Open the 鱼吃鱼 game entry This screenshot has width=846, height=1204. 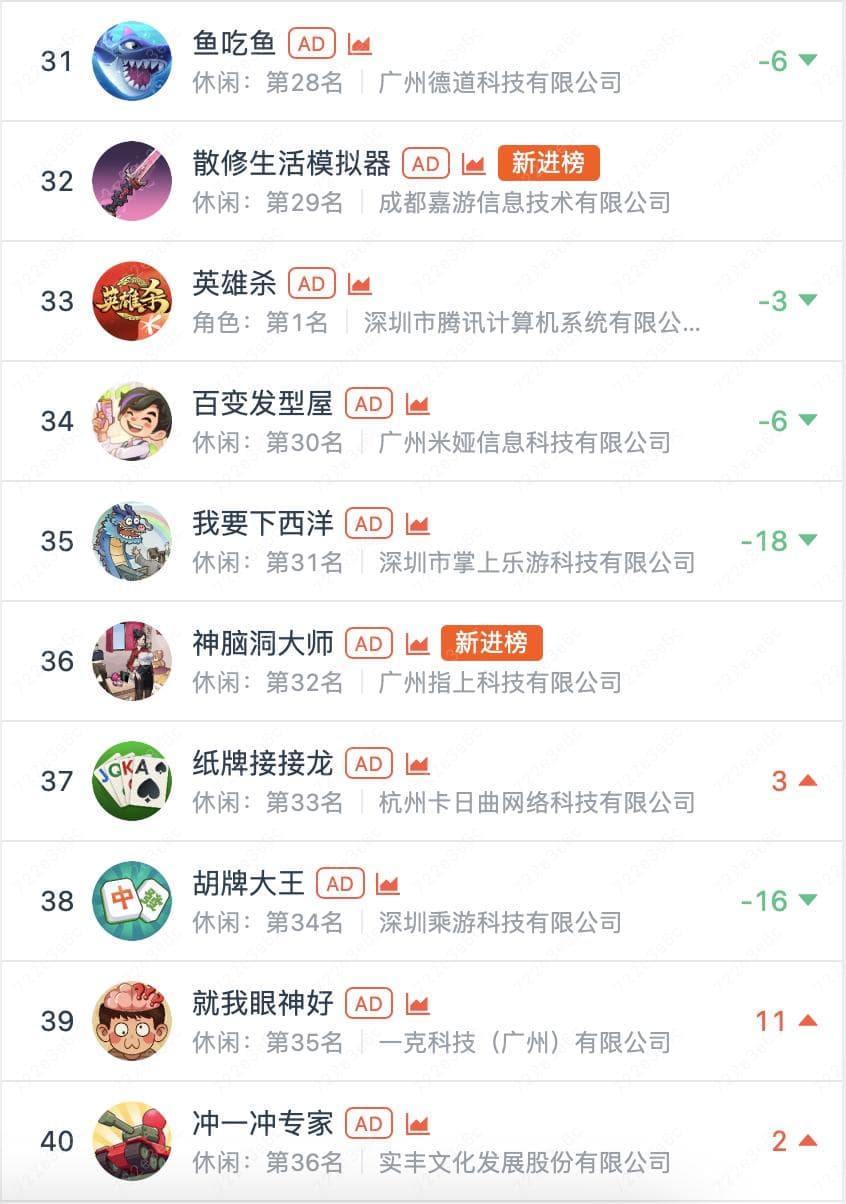click(234, 44)
